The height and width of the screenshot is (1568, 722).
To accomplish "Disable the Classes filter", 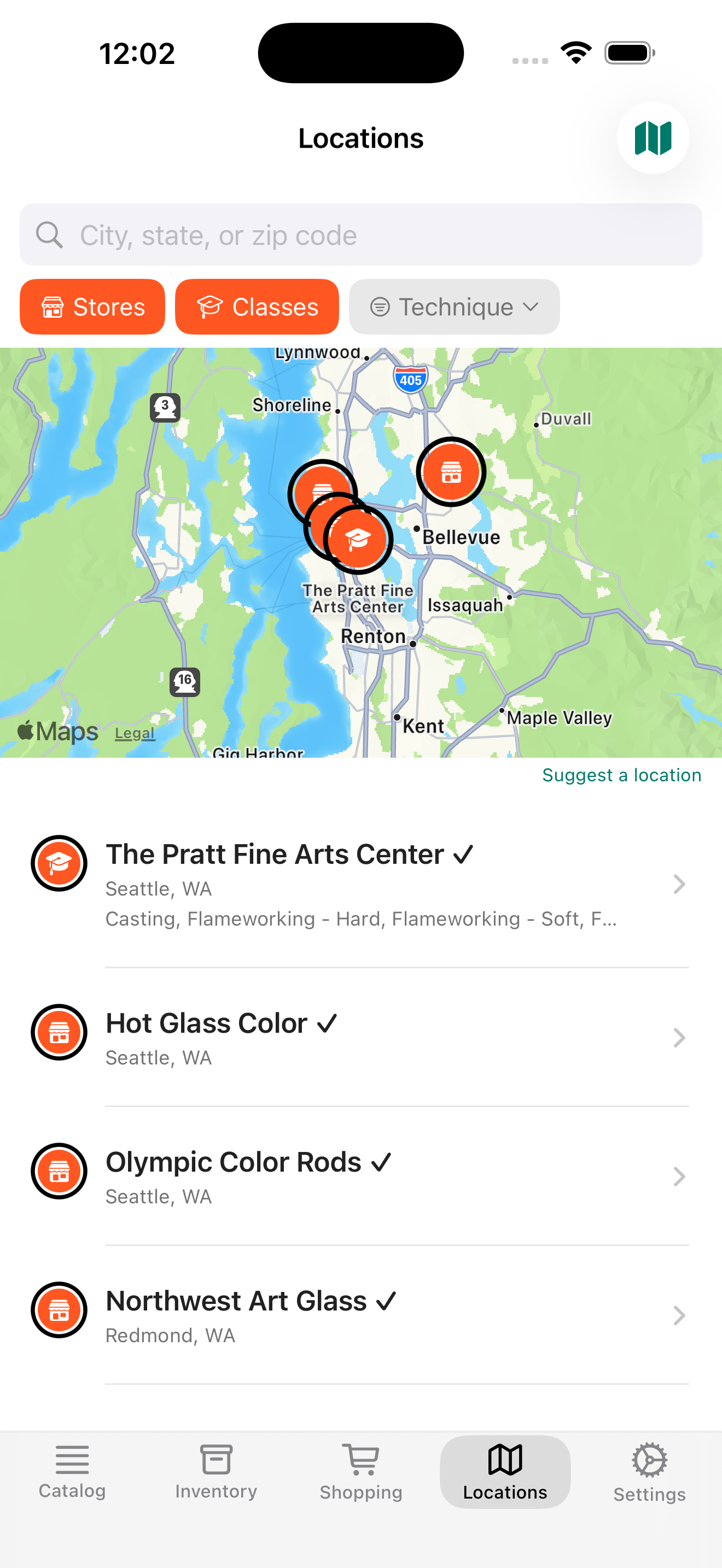I will point(257,307).
